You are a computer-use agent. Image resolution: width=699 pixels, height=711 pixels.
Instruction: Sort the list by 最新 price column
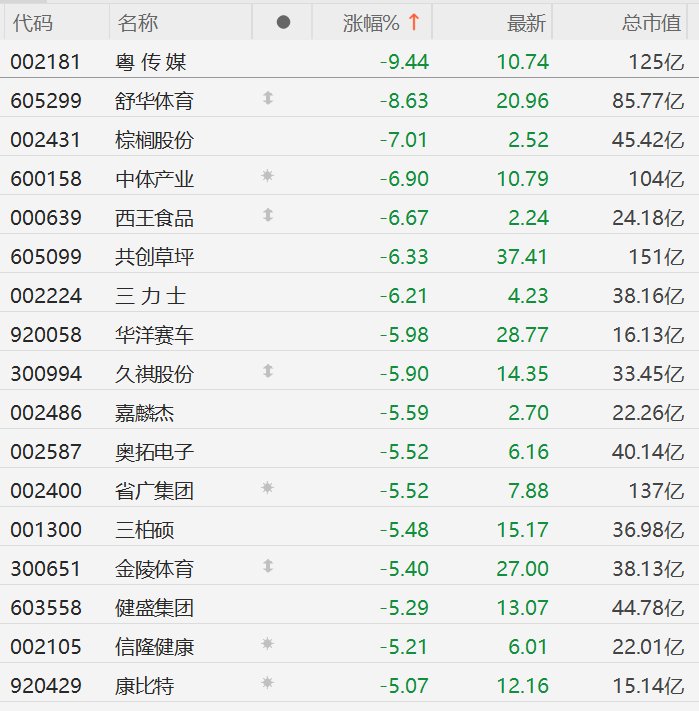[528, 23]
